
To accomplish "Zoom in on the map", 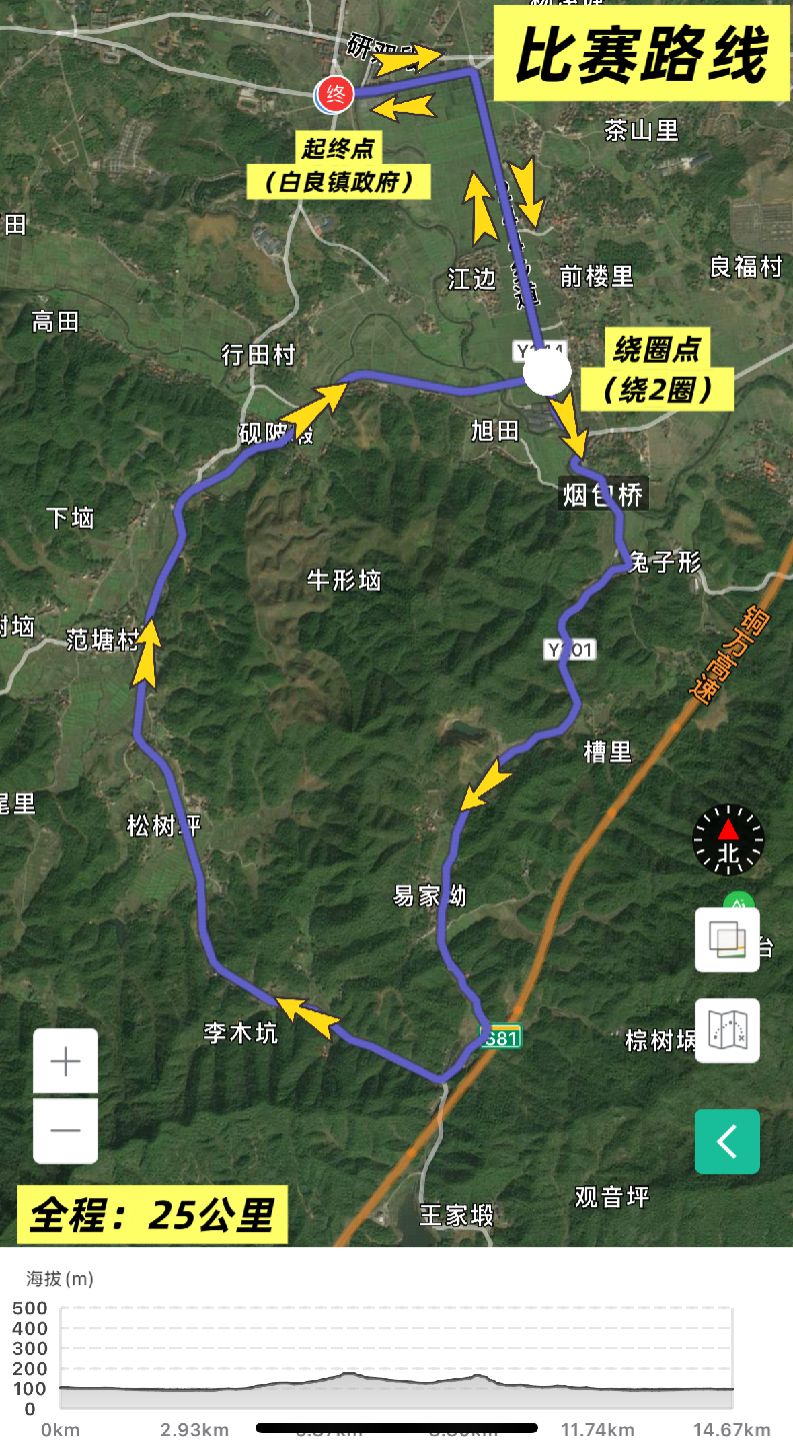I will click(x=65, y=1061).
